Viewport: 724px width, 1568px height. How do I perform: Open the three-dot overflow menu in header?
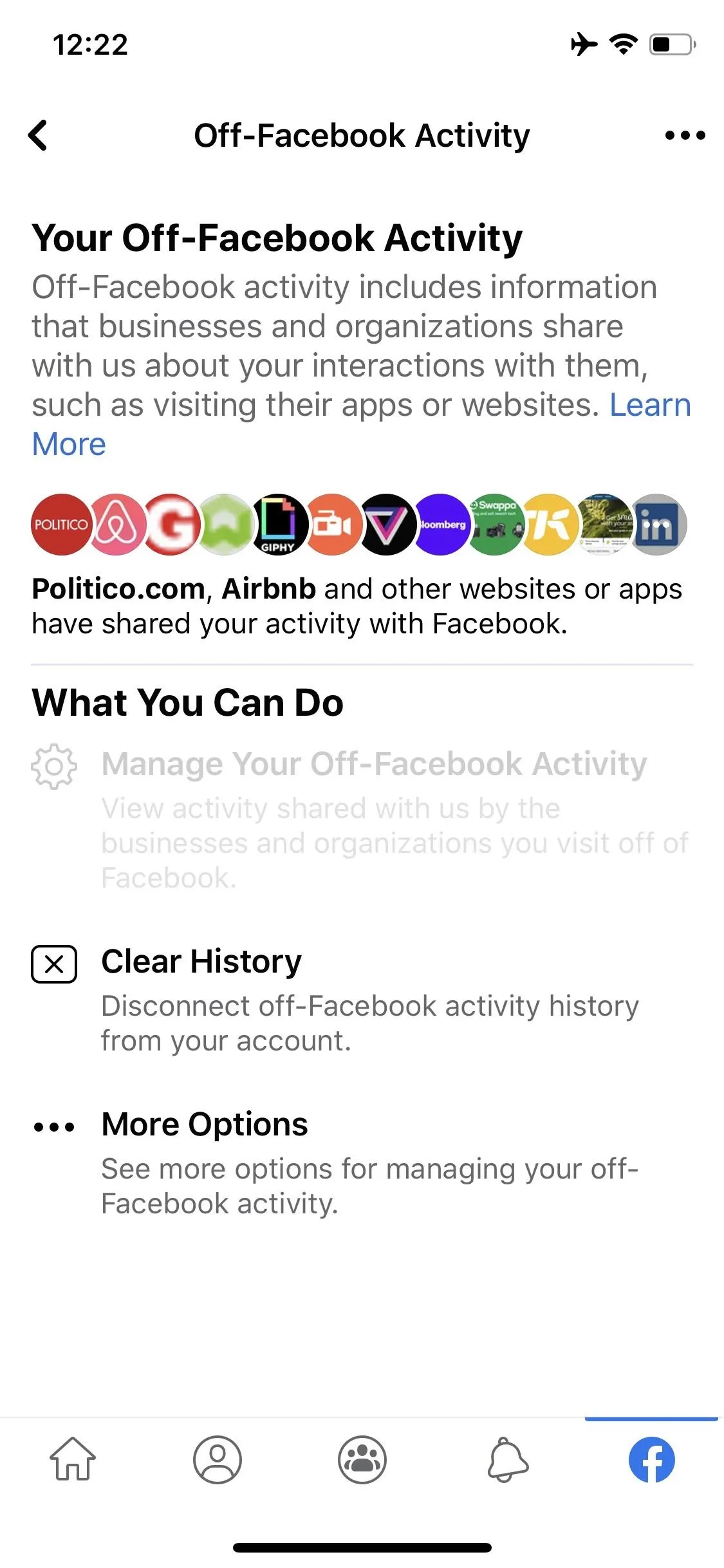coord(685,135)
